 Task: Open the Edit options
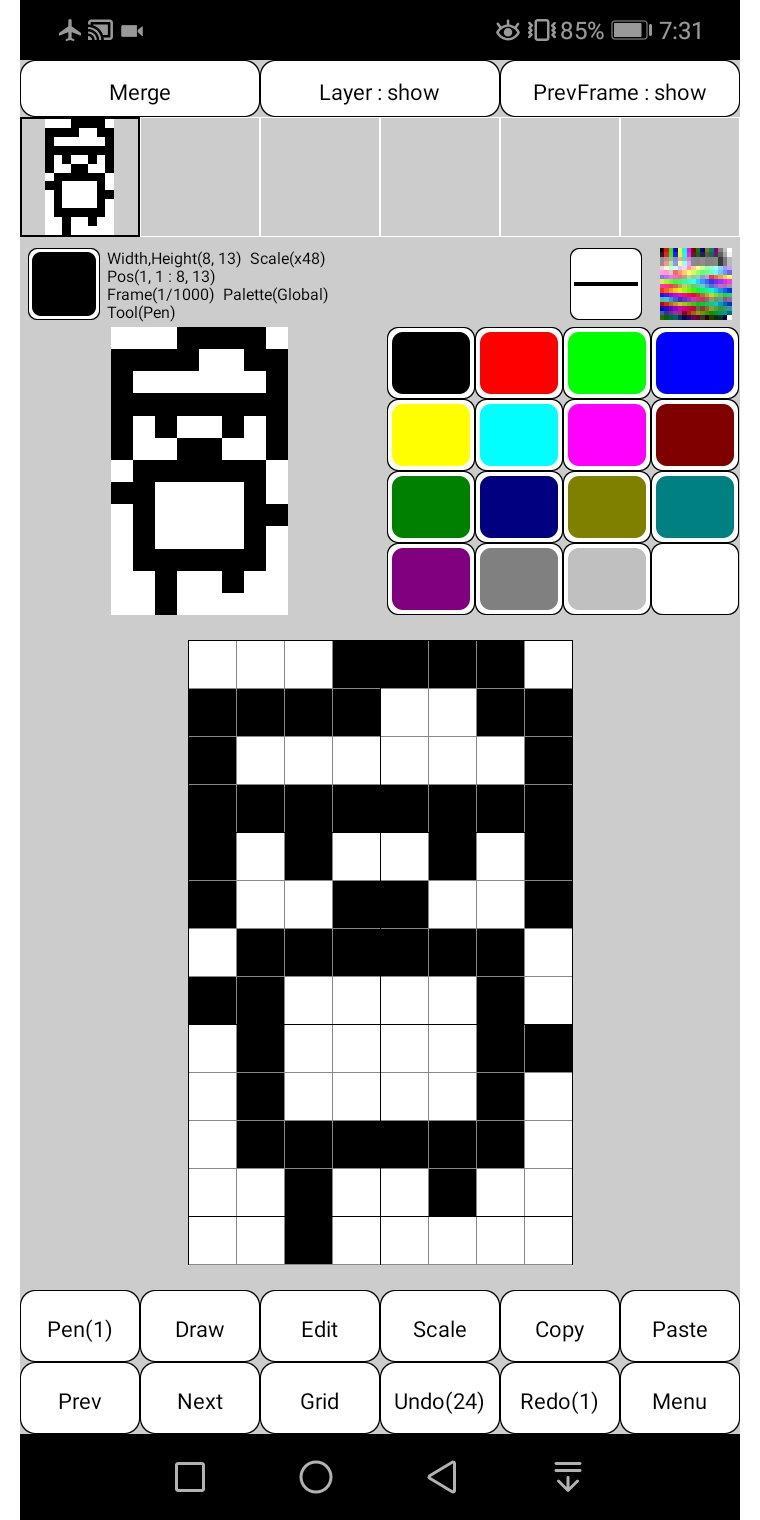tap(320, 1328)
